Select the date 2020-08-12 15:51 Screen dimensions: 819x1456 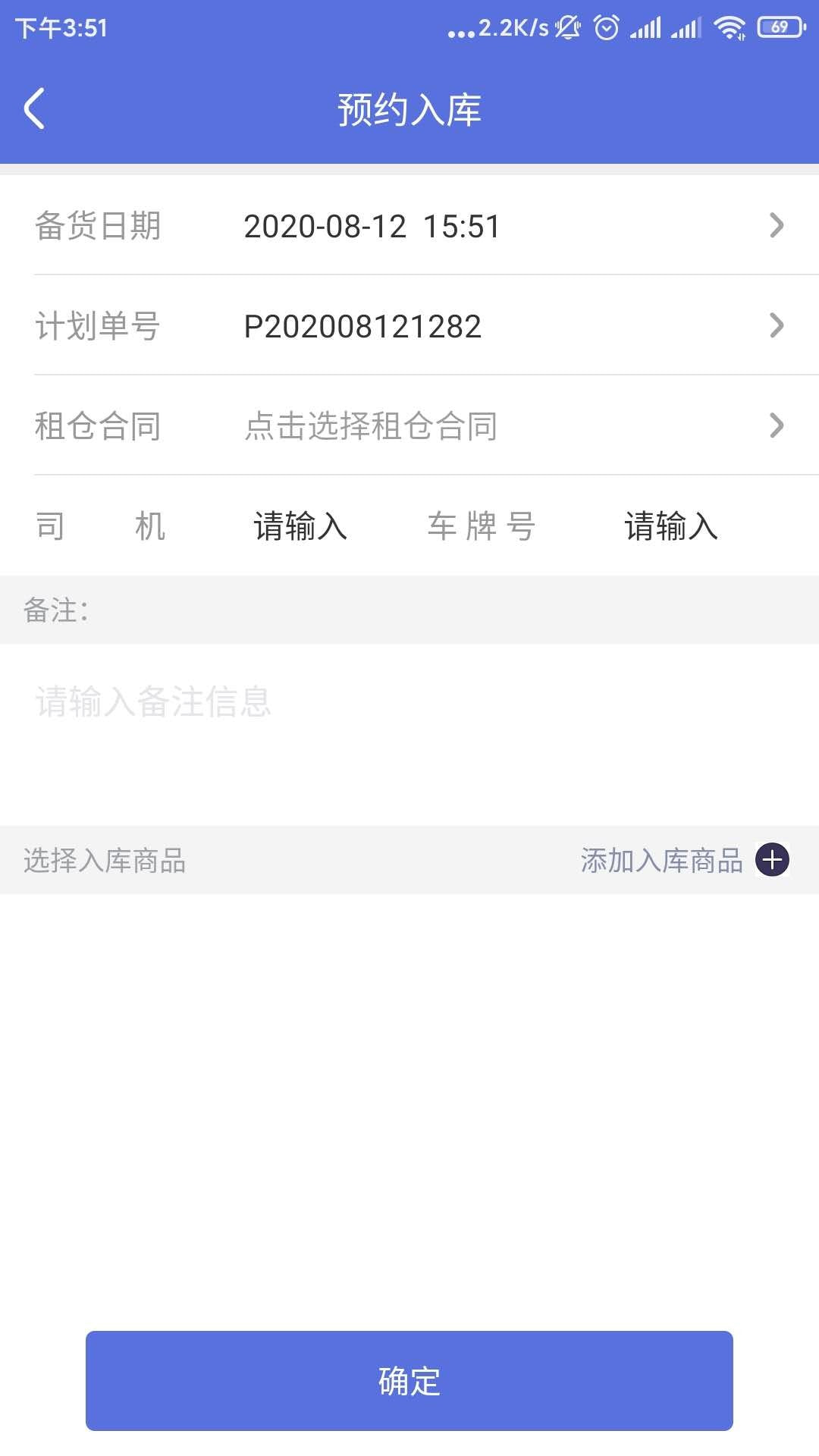(372, 225)
